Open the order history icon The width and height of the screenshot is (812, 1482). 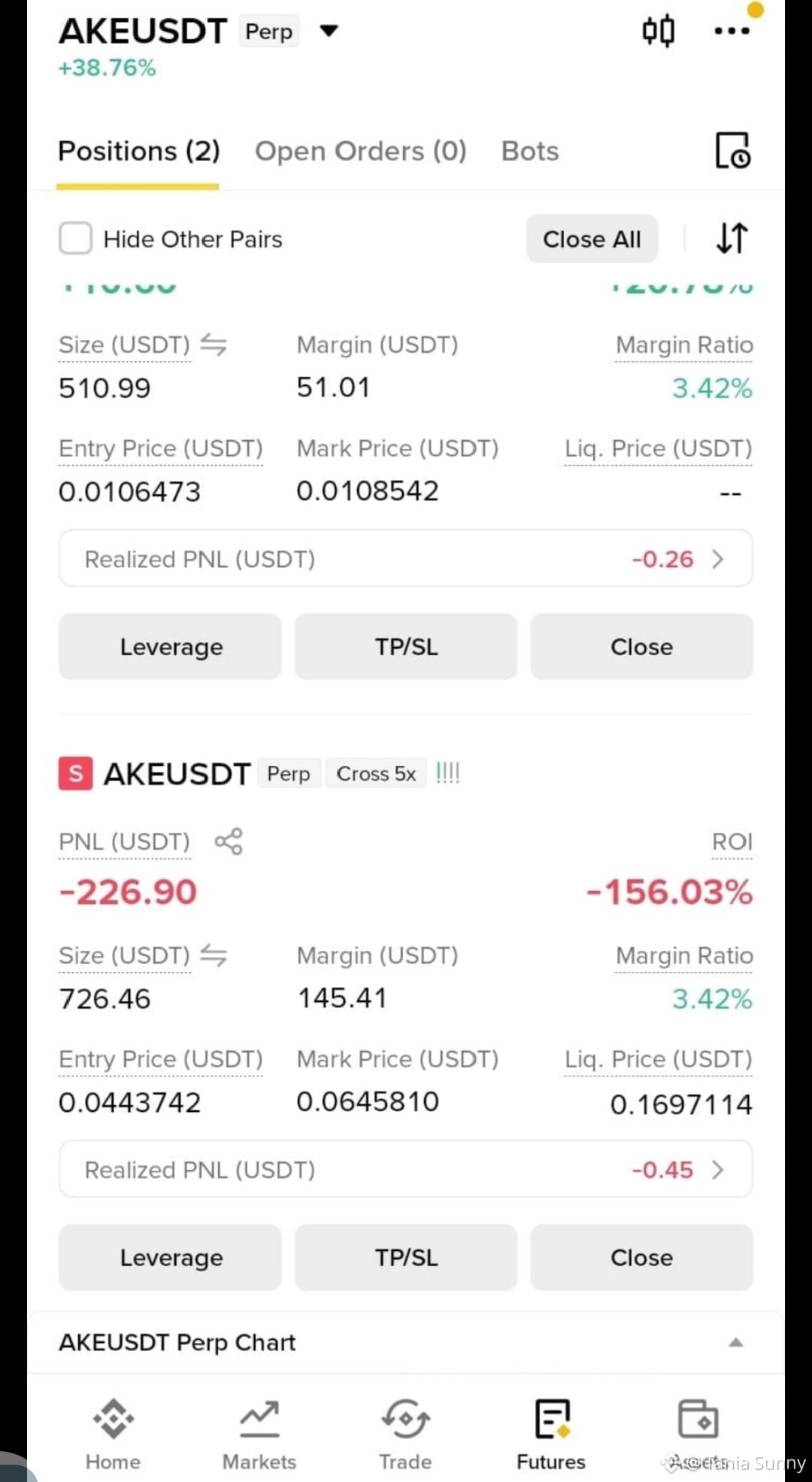click(x=732, y=150)
